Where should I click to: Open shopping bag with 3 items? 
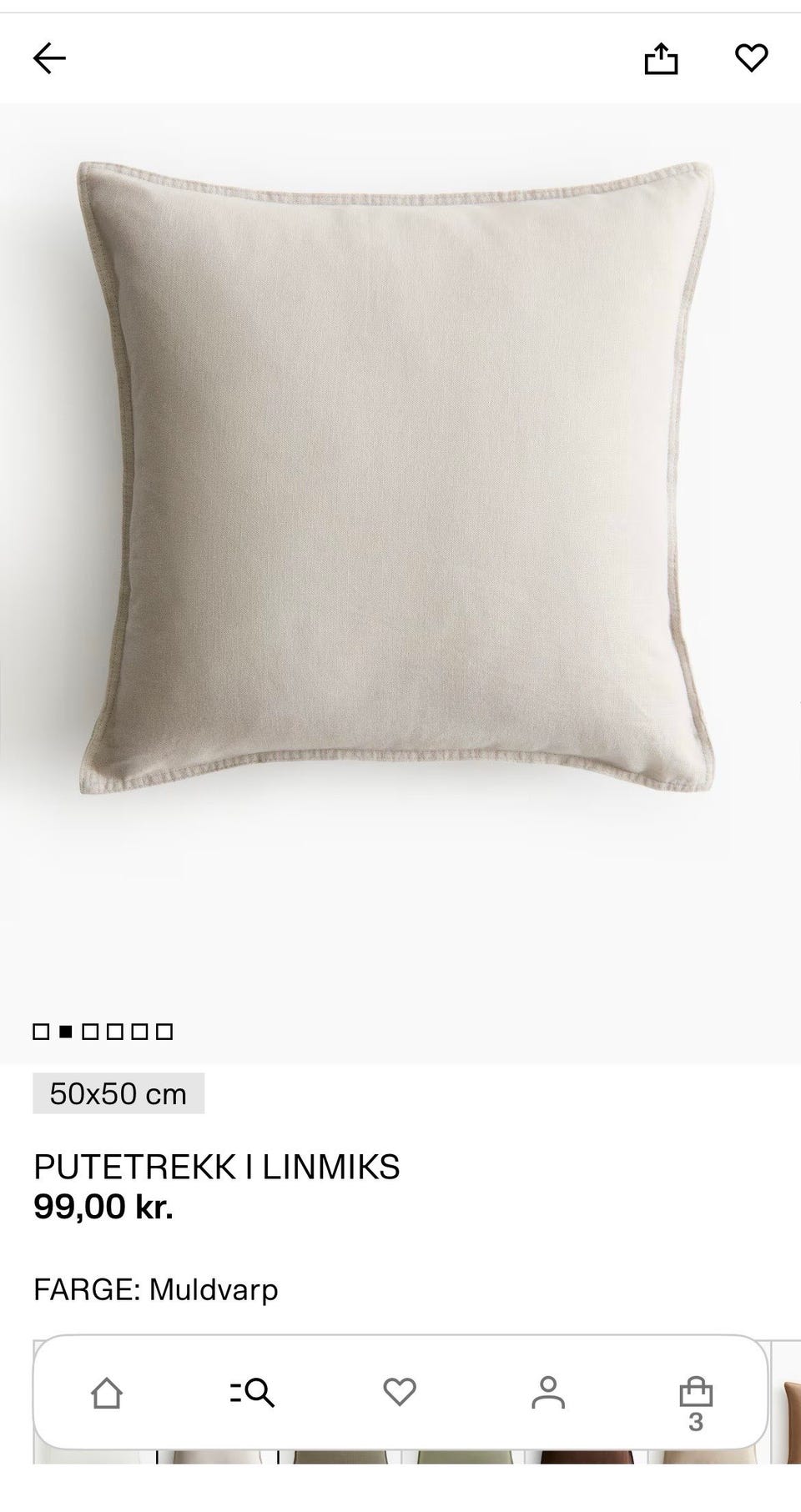tap(696, 1399)
